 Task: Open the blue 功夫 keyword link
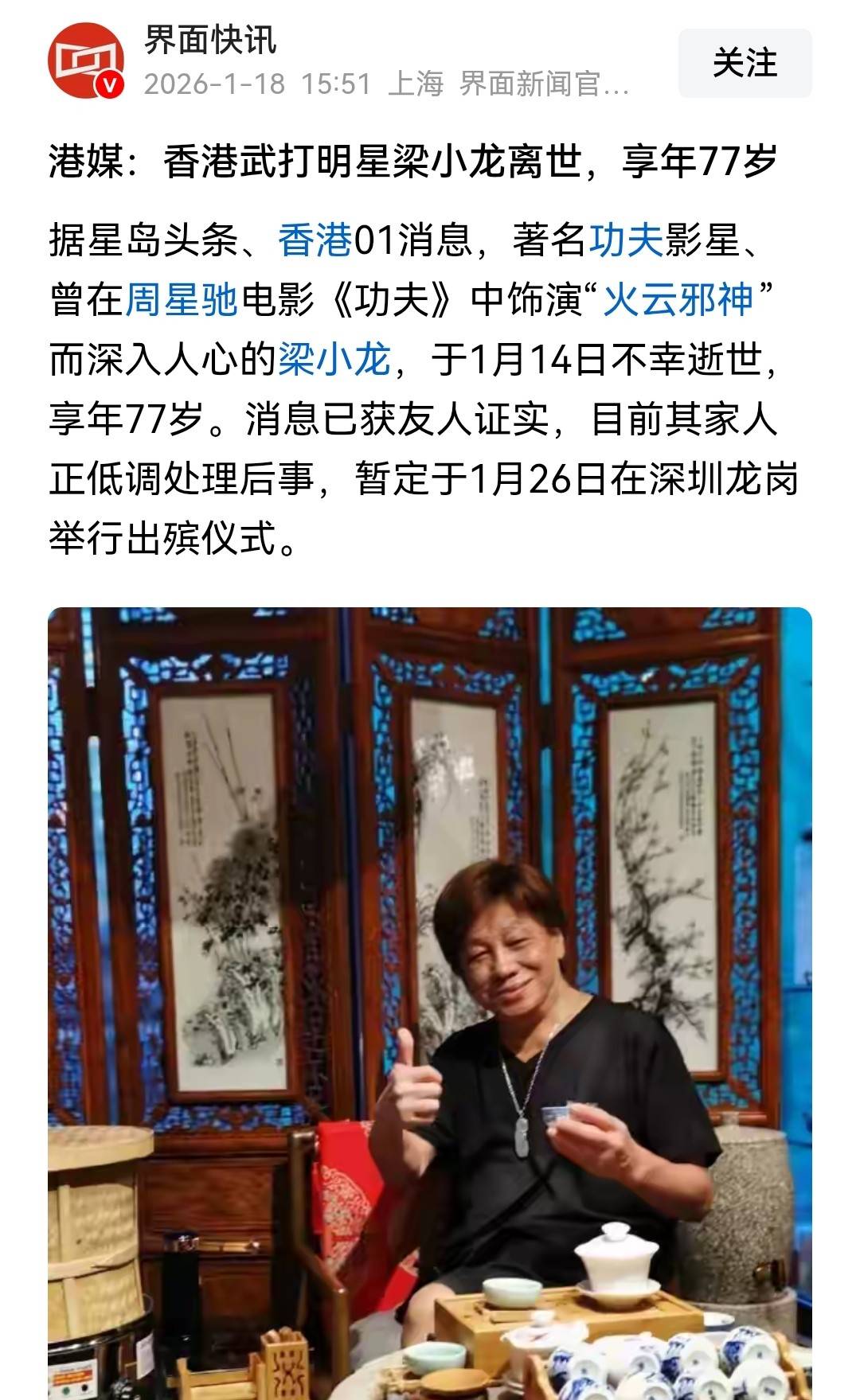(626, 240)
